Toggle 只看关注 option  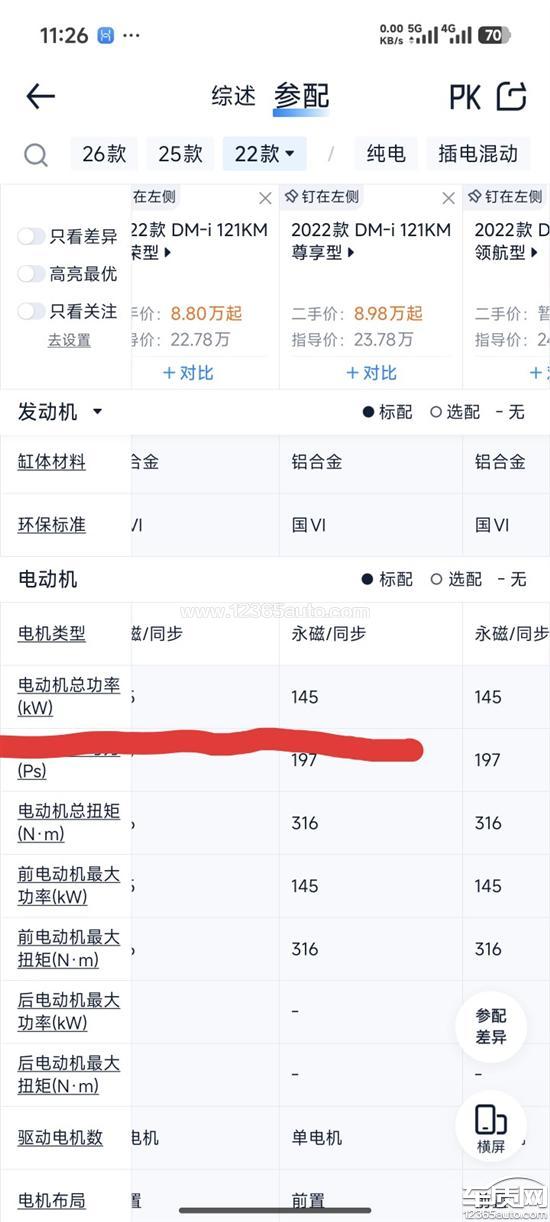[67, 311]
